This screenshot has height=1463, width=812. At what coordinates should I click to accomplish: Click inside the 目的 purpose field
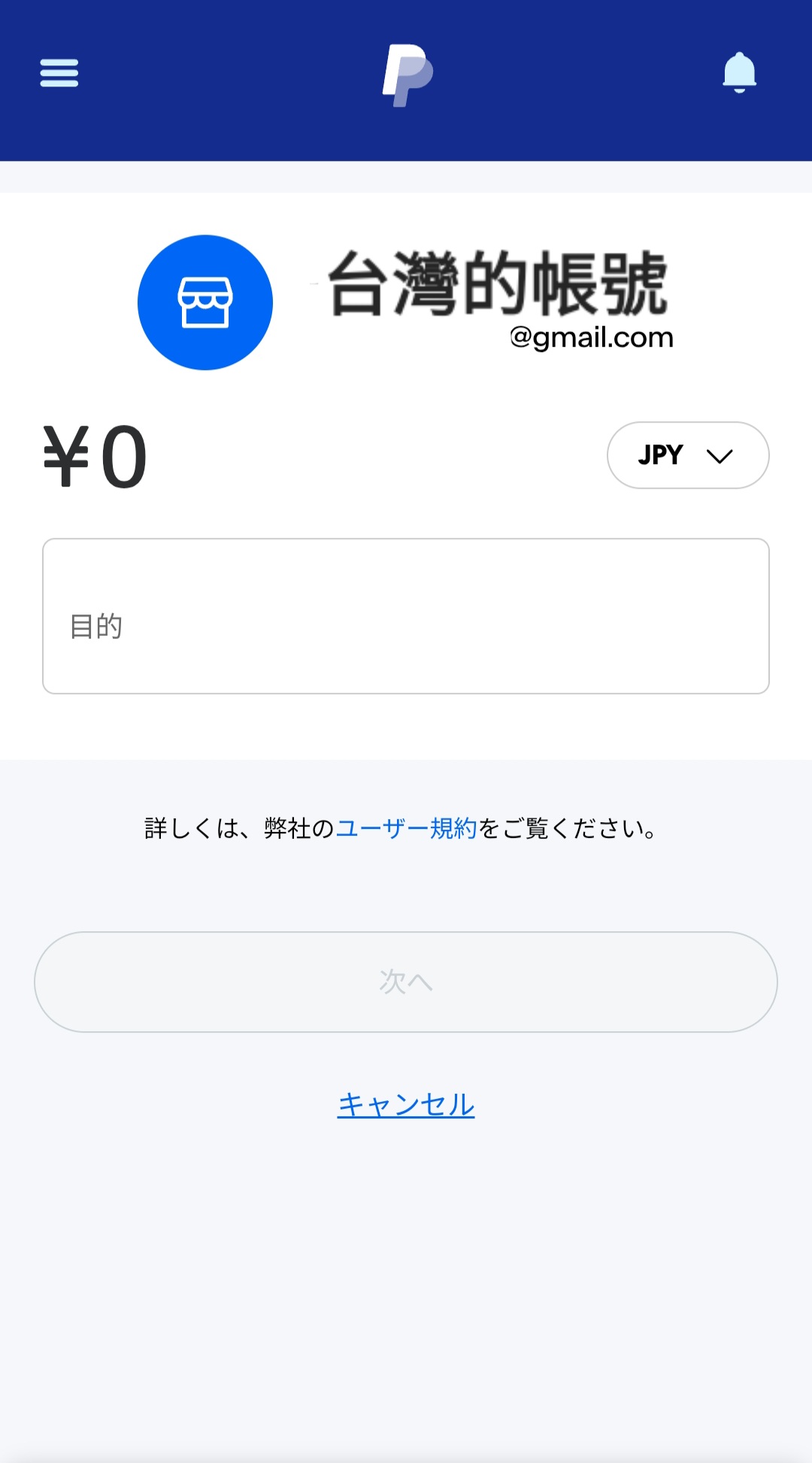[x=406, y=615]
